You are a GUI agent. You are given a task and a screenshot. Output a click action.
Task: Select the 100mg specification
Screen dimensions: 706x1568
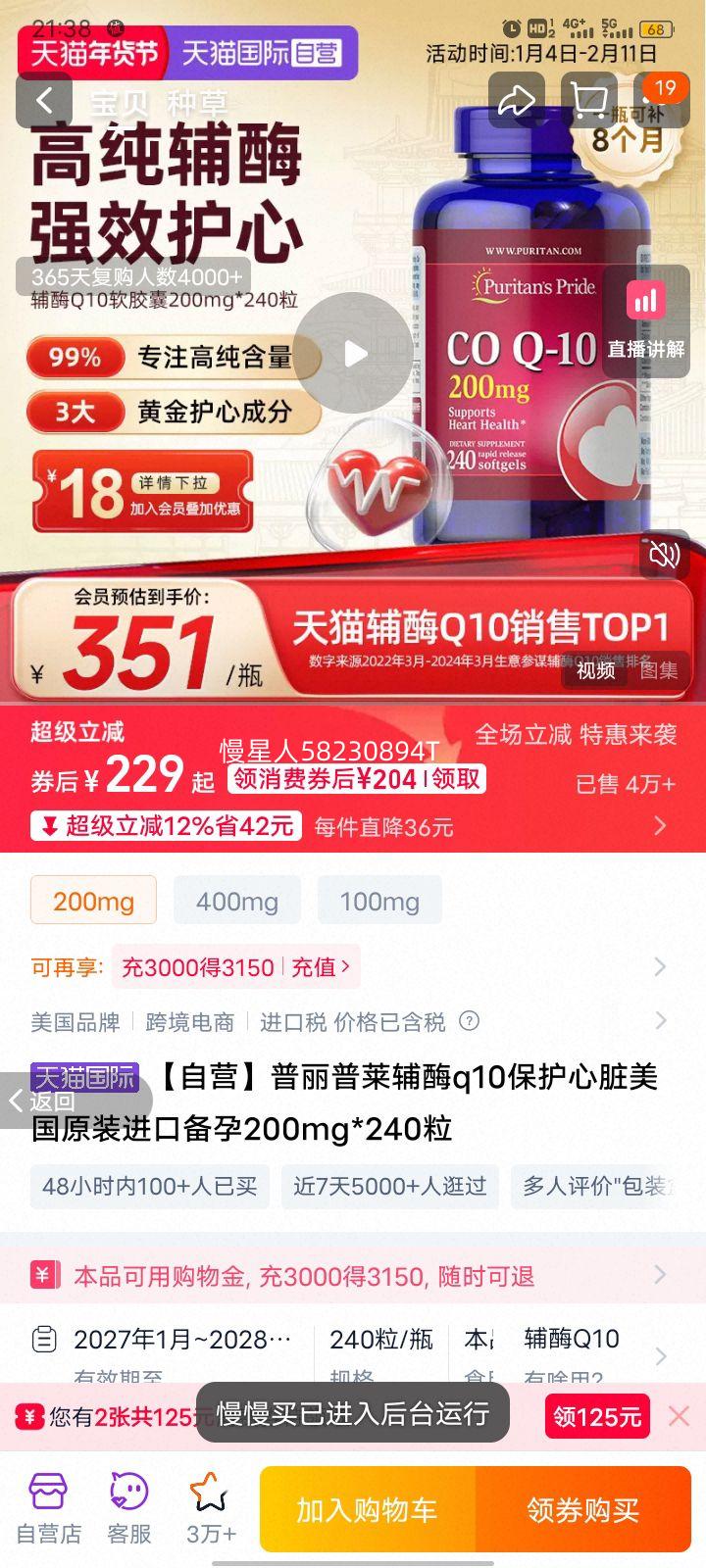point(379,900)
